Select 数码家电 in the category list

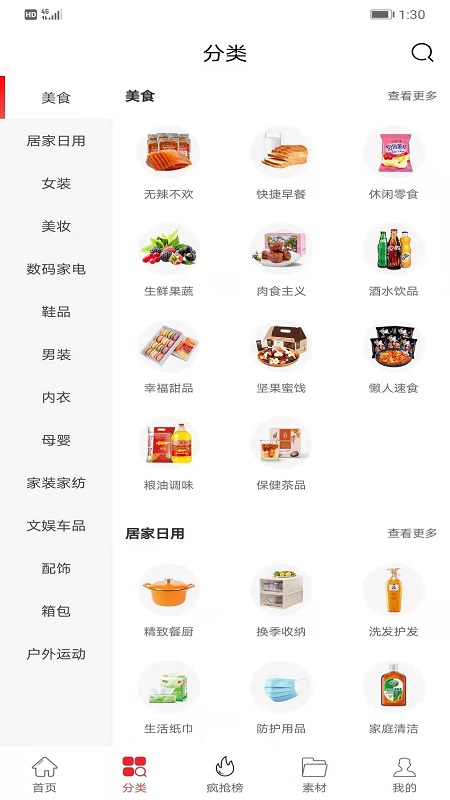(x=56, y=269)
